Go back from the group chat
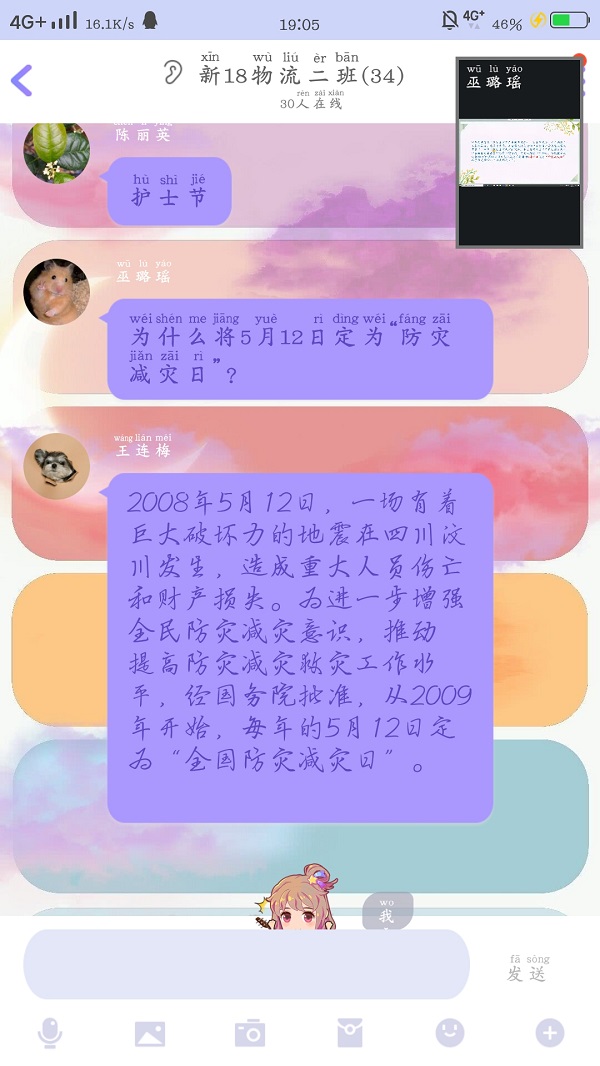 pos(22,80)
